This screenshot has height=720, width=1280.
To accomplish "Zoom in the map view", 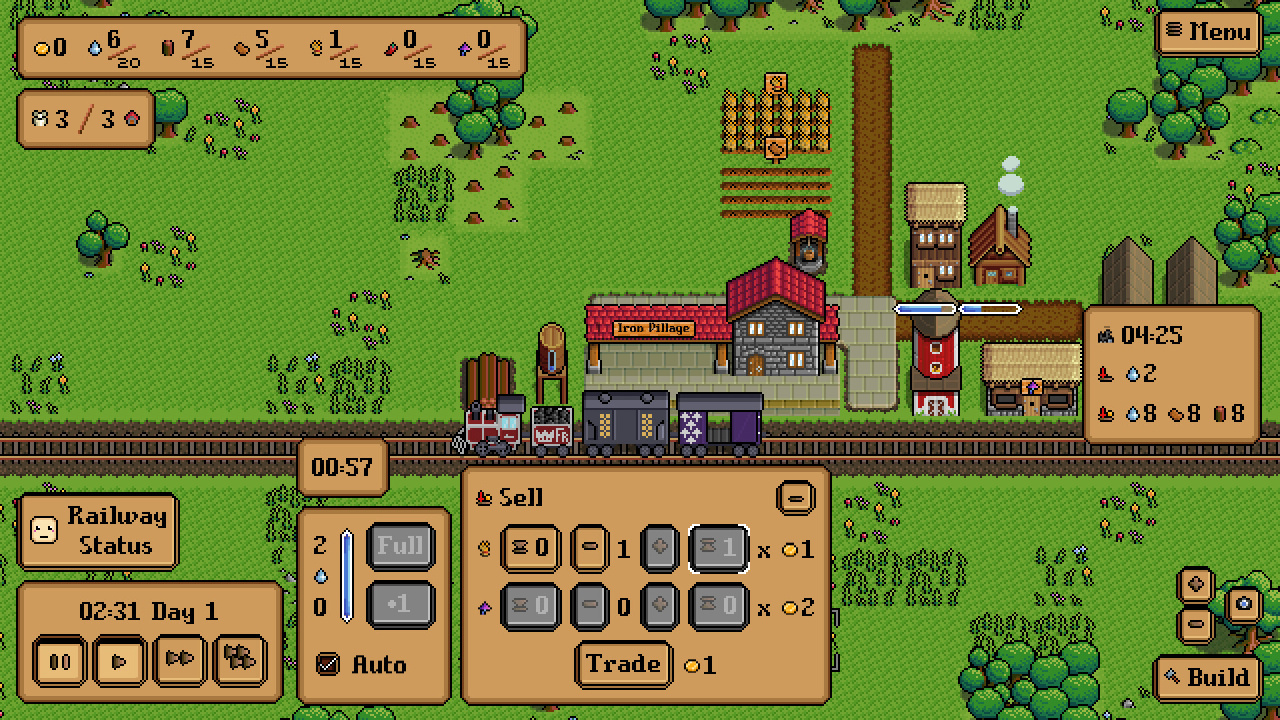I will pyautogui.click(x=1196, y=585).
